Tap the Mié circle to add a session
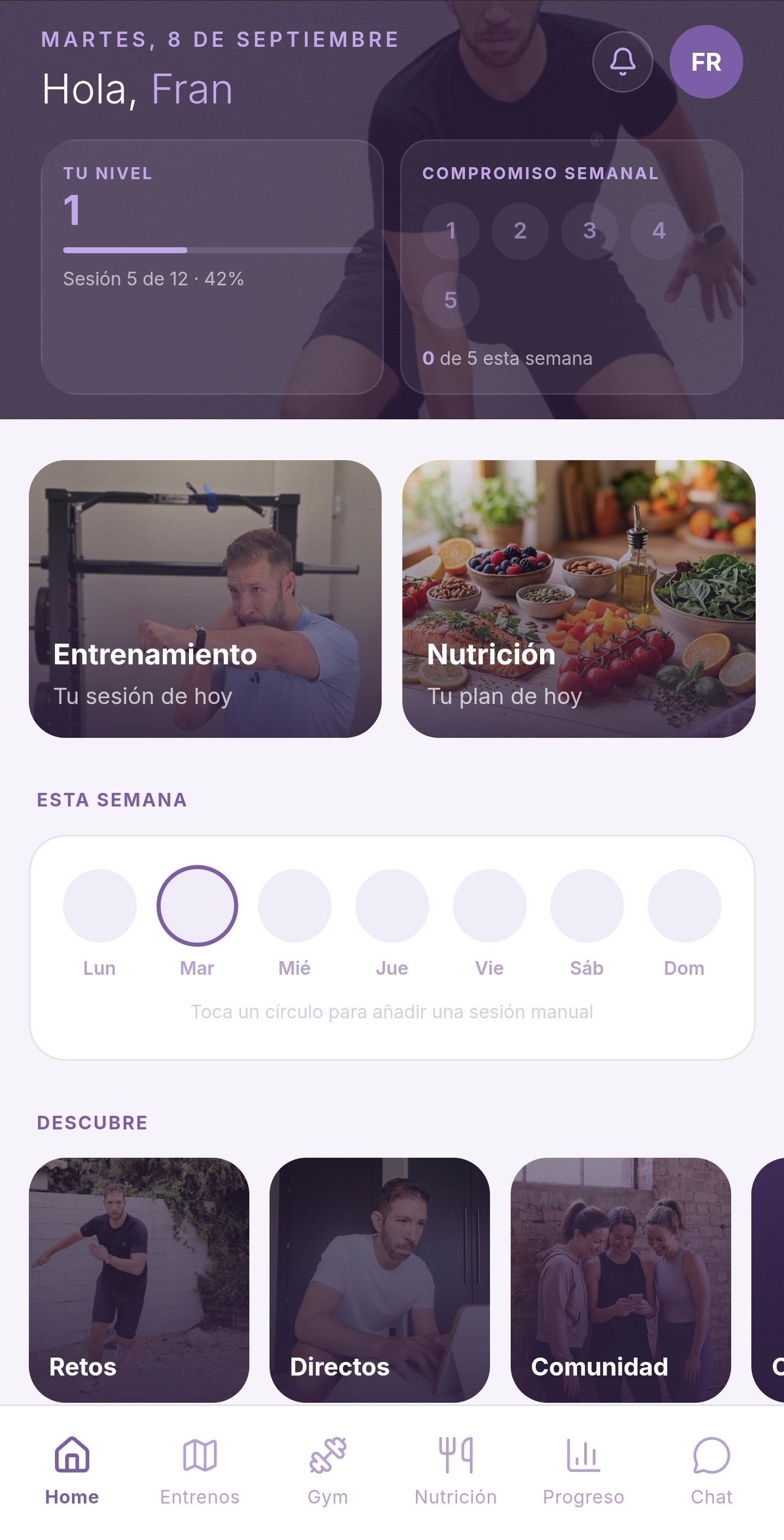 pos(295,906)
